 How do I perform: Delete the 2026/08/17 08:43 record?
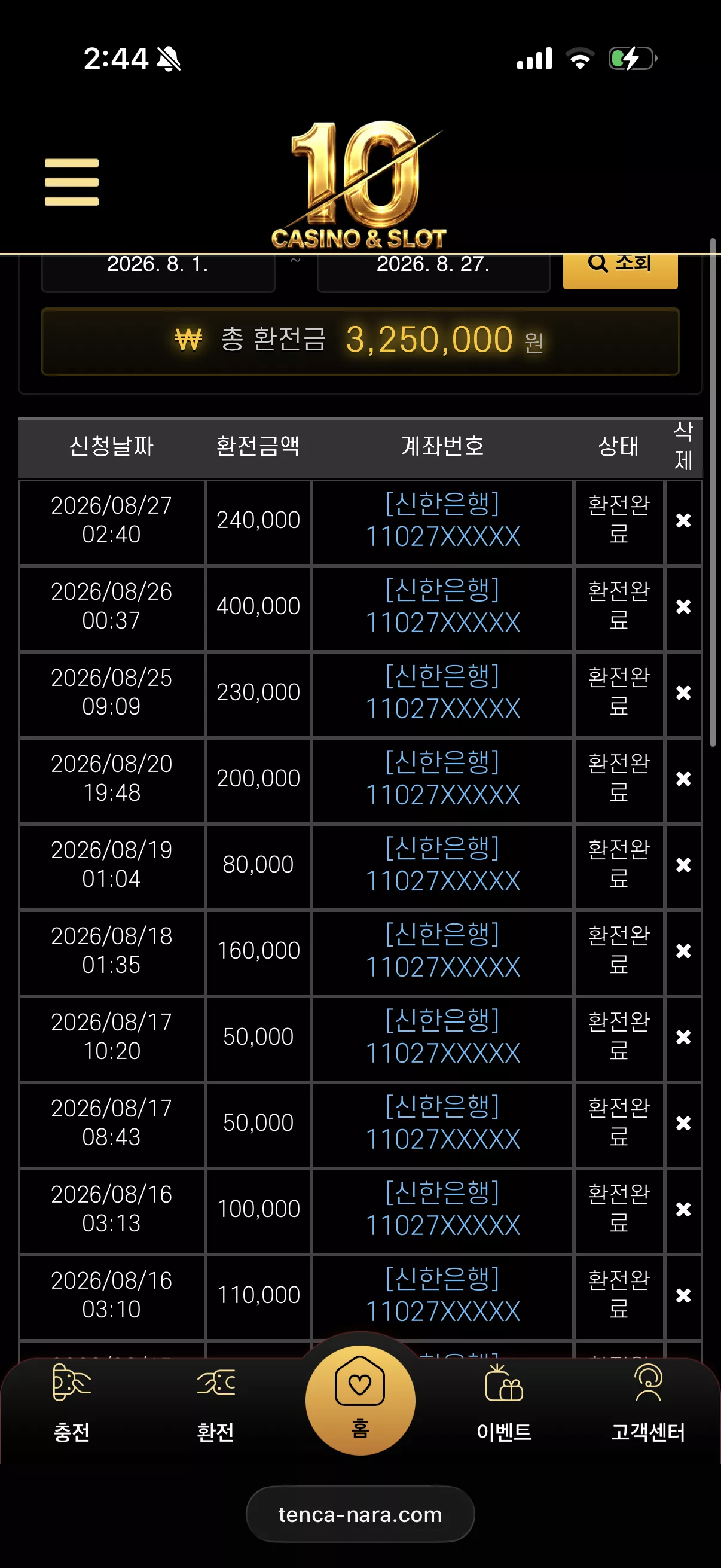click(683, 1123)
